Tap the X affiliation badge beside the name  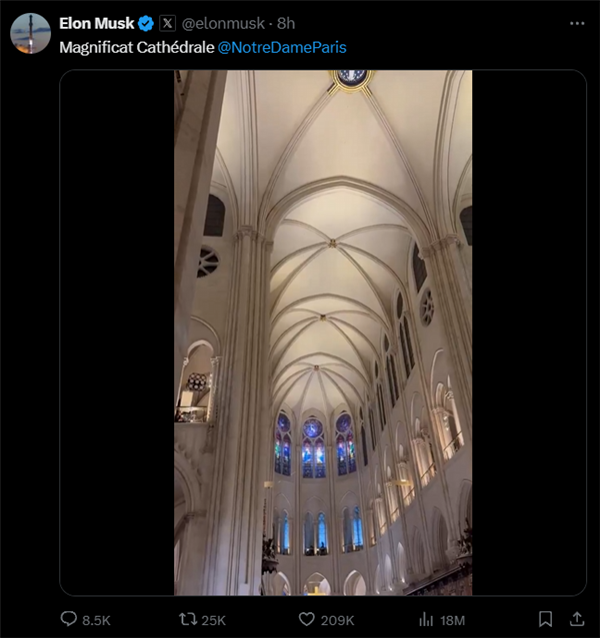[x=168, y=23]
